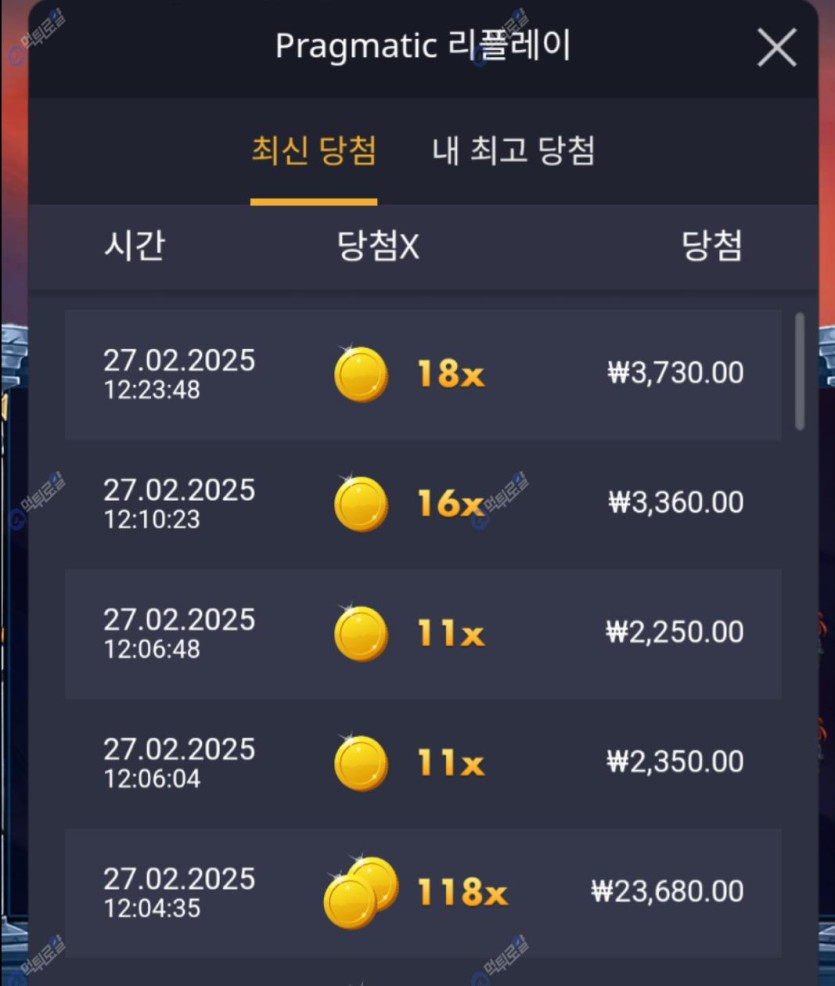Open the 11x win replay at 12:06:48

coord(423,633)
